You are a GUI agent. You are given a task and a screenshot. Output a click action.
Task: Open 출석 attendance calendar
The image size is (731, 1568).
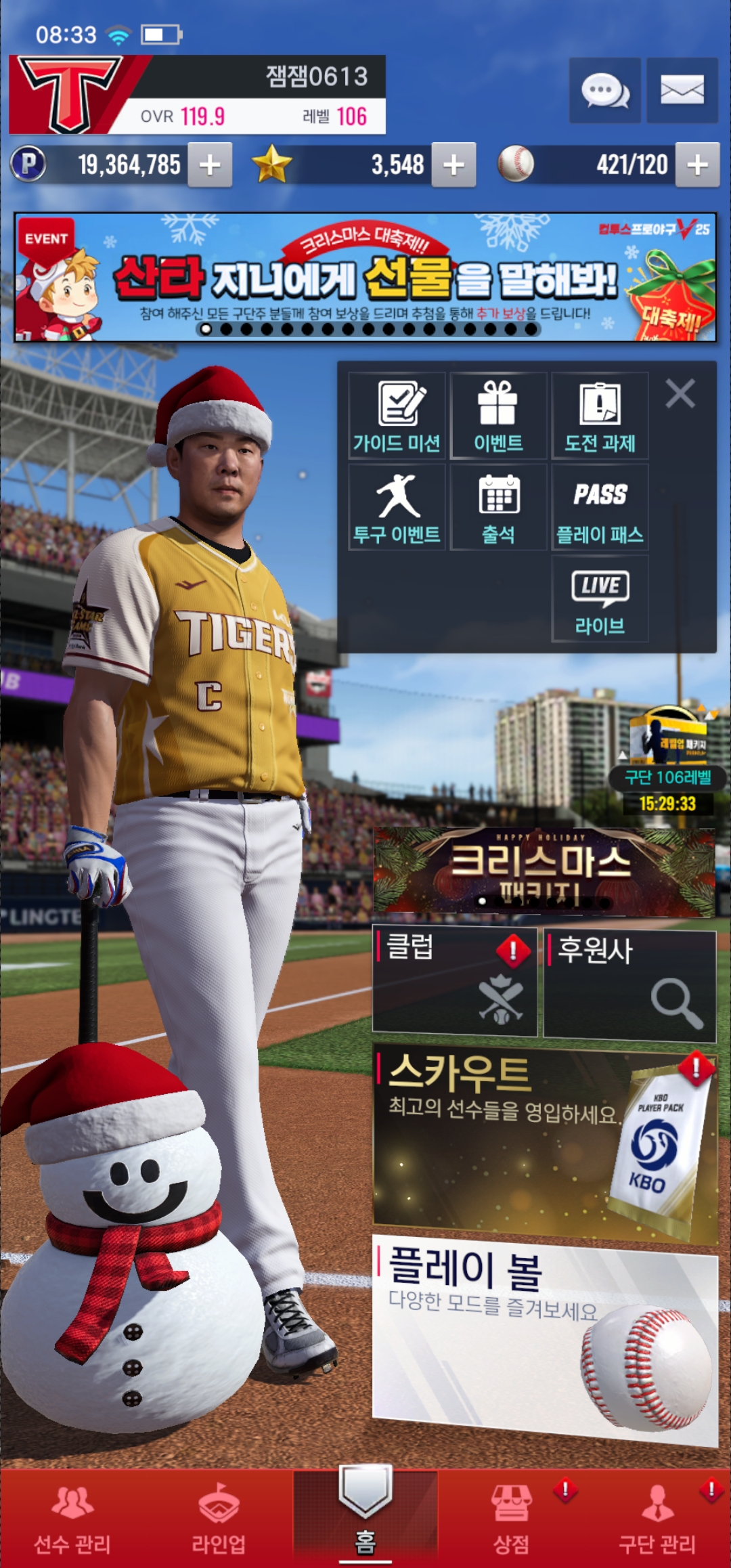point(498,507)
